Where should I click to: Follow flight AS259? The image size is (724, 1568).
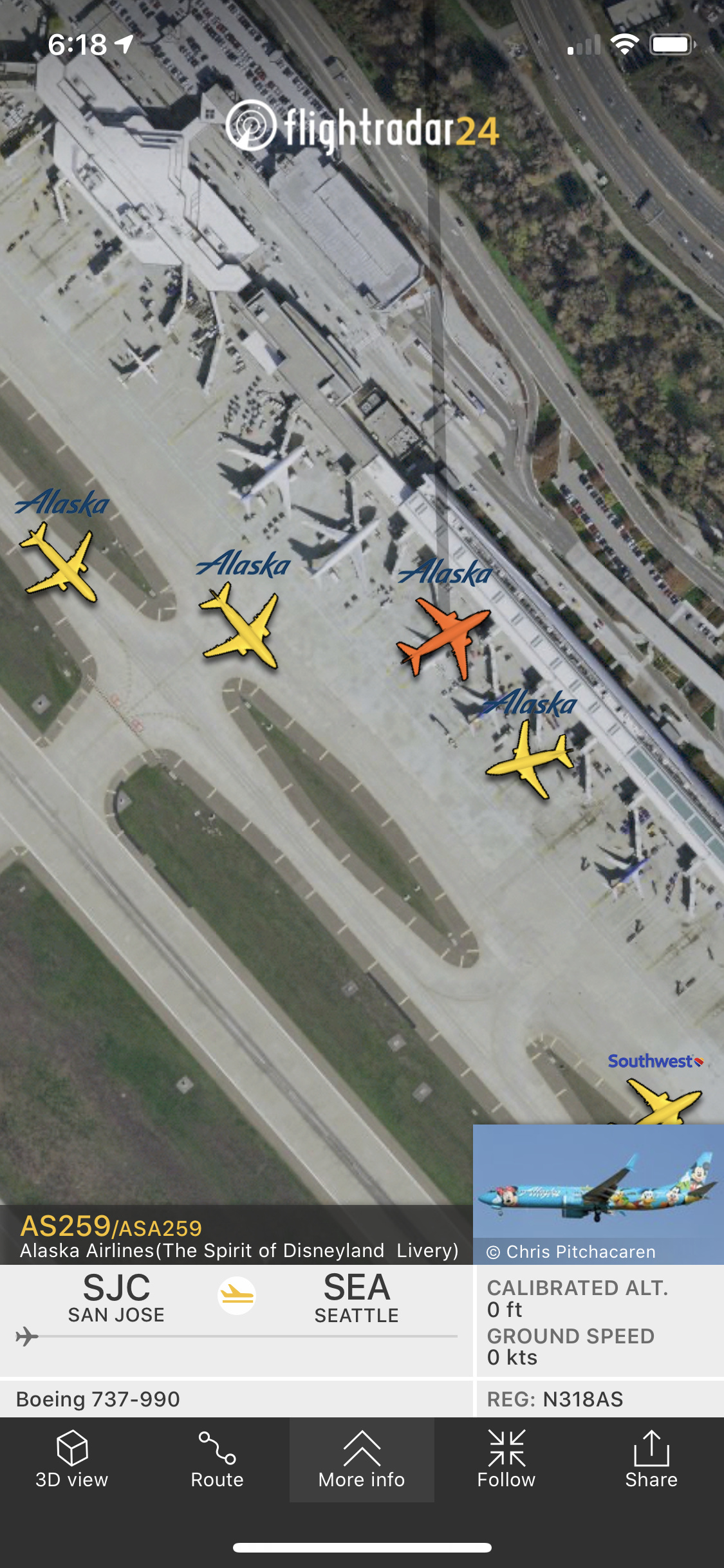(x=506, y=1459)
